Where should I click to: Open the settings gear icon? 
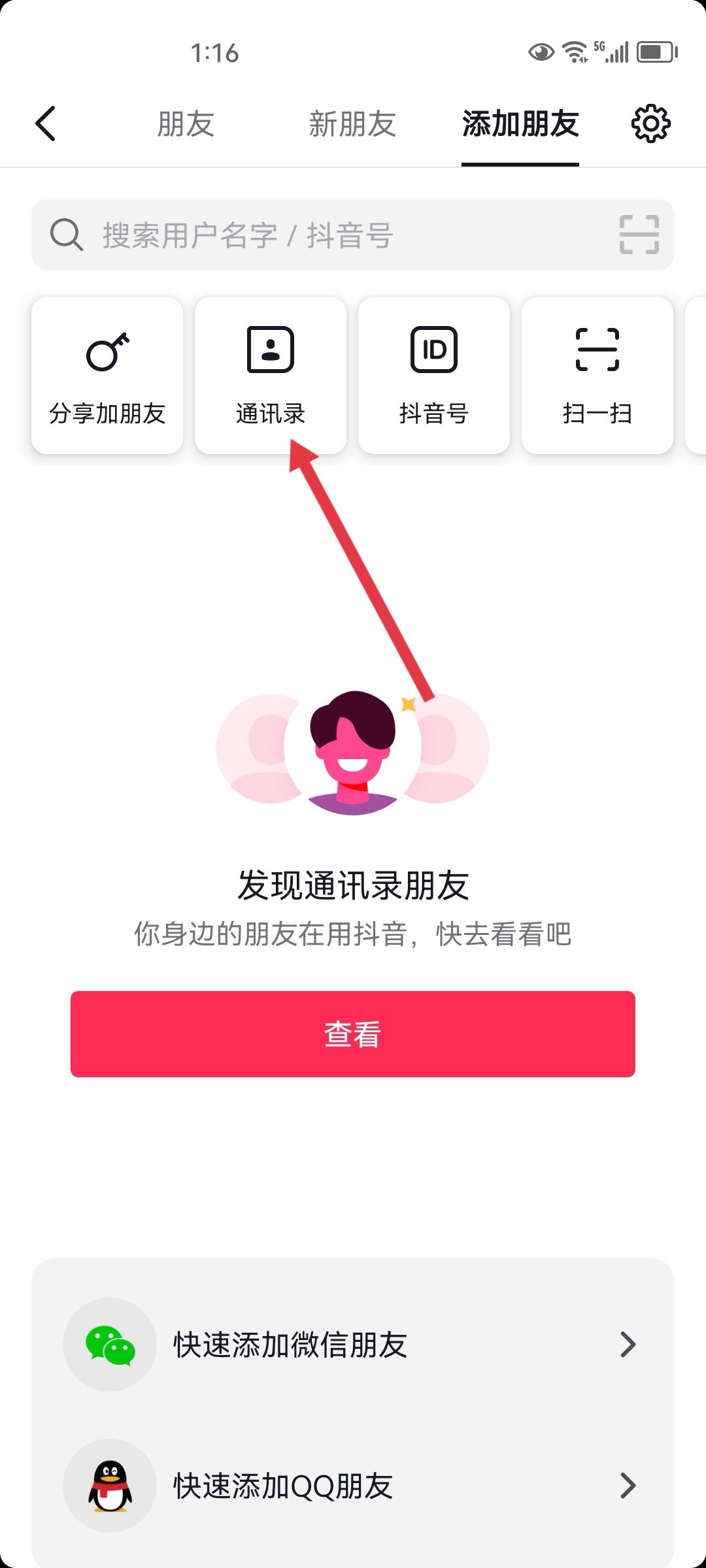click(651, 123)
